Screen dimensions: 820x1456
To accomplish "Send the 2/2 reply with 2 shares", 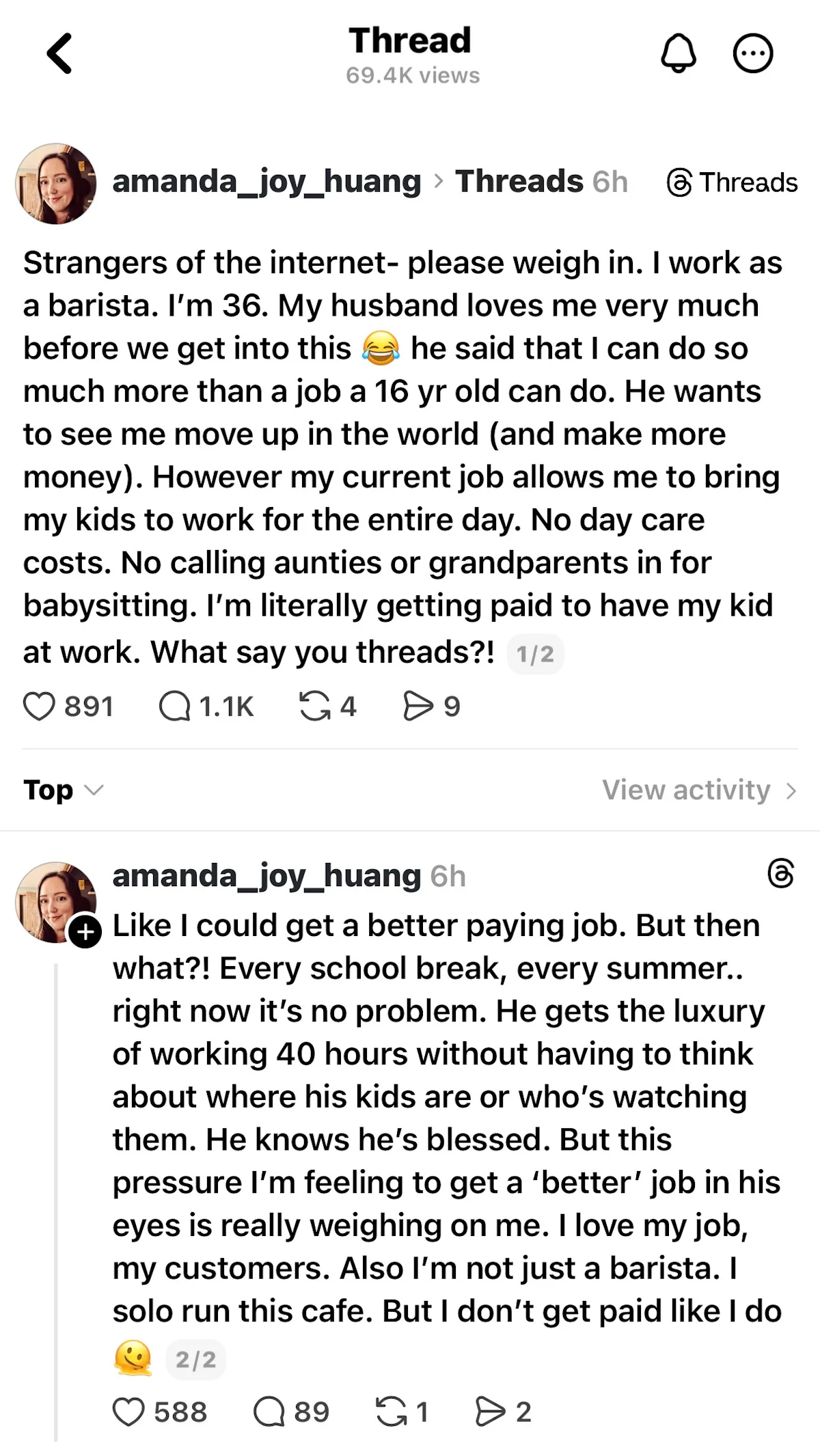I will [490, 1412].
